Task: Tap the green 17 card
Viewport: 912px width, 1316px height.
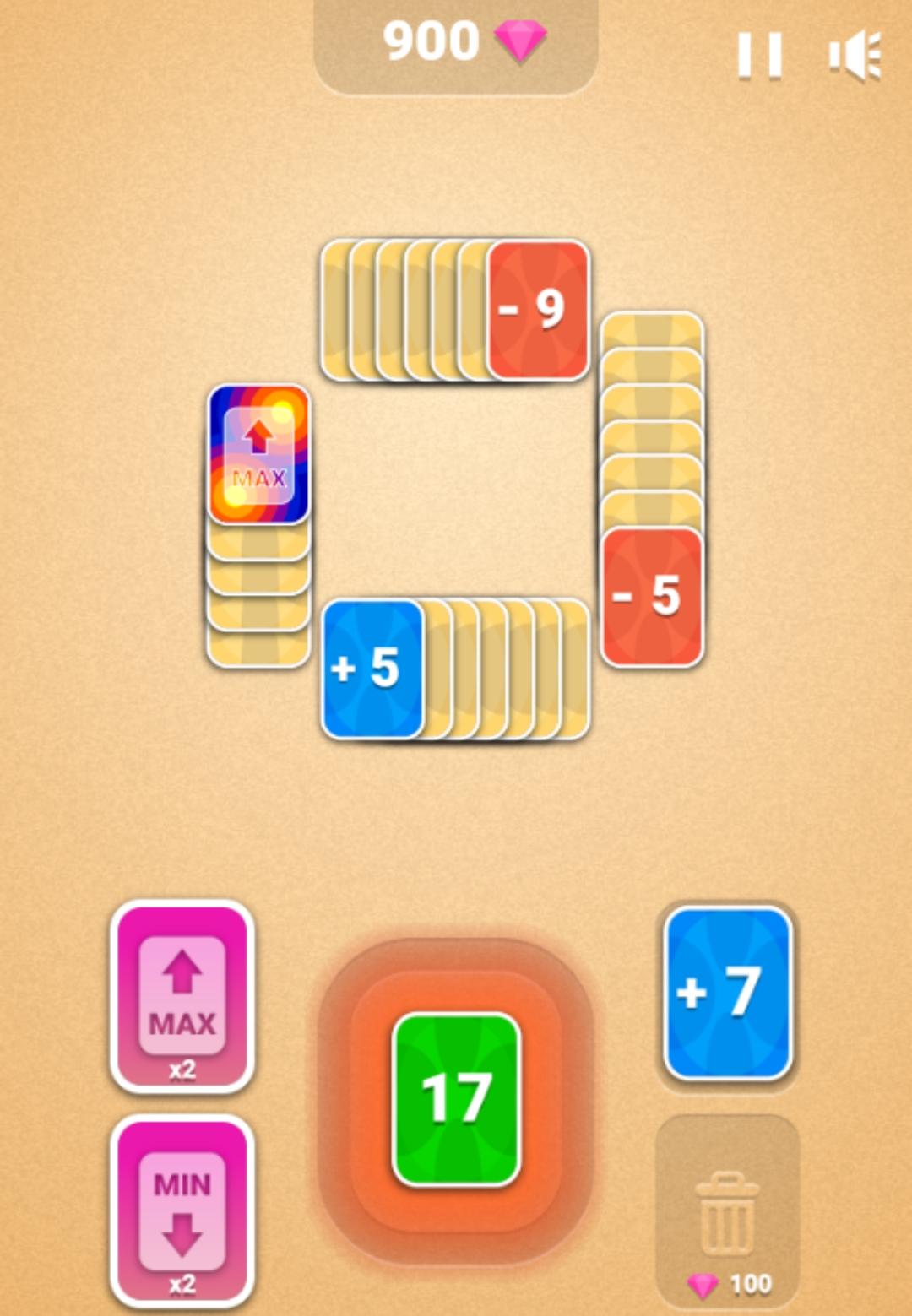Action: [456, 1099]
